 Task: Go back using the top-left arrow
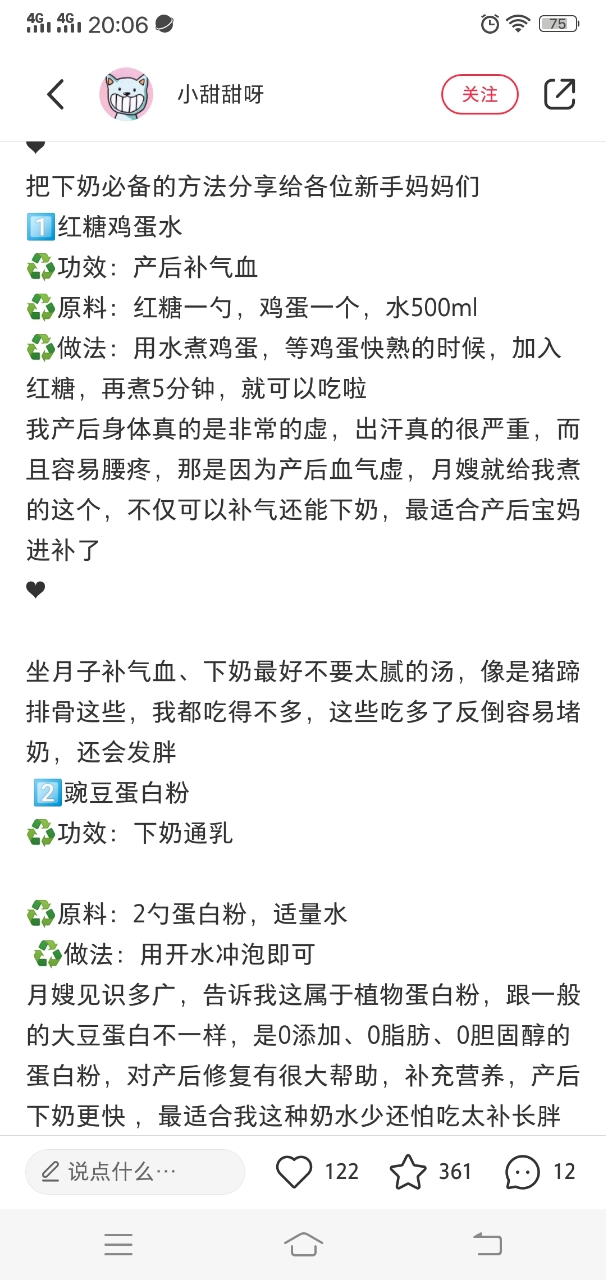tap(56, 94)
